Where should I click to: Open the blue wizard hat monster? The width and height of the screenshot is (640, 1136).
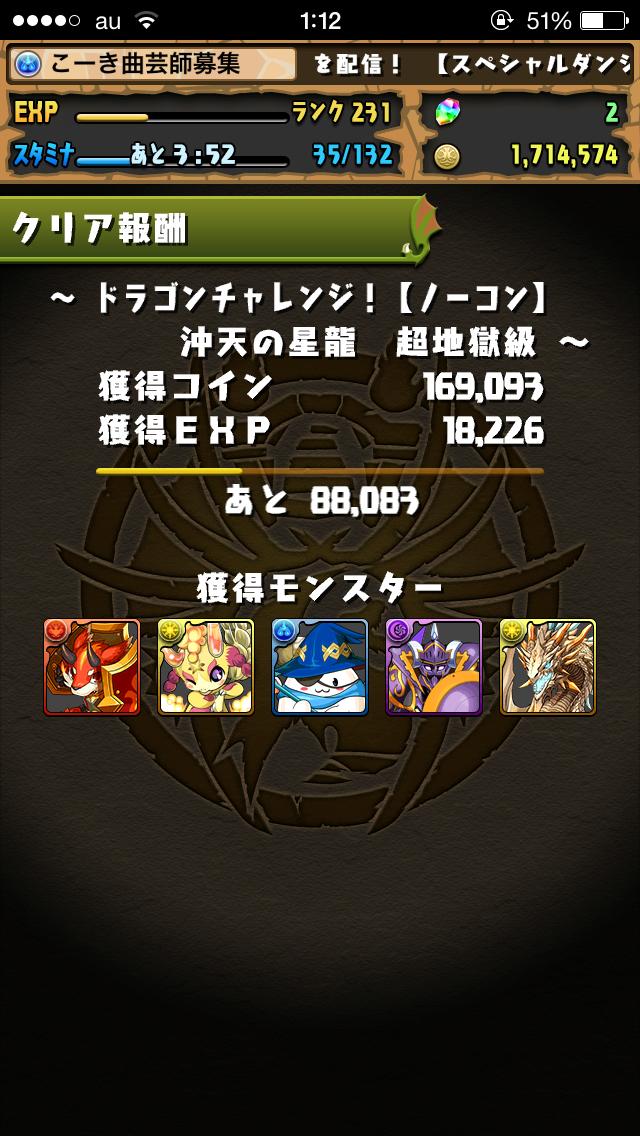coord(320,666)
